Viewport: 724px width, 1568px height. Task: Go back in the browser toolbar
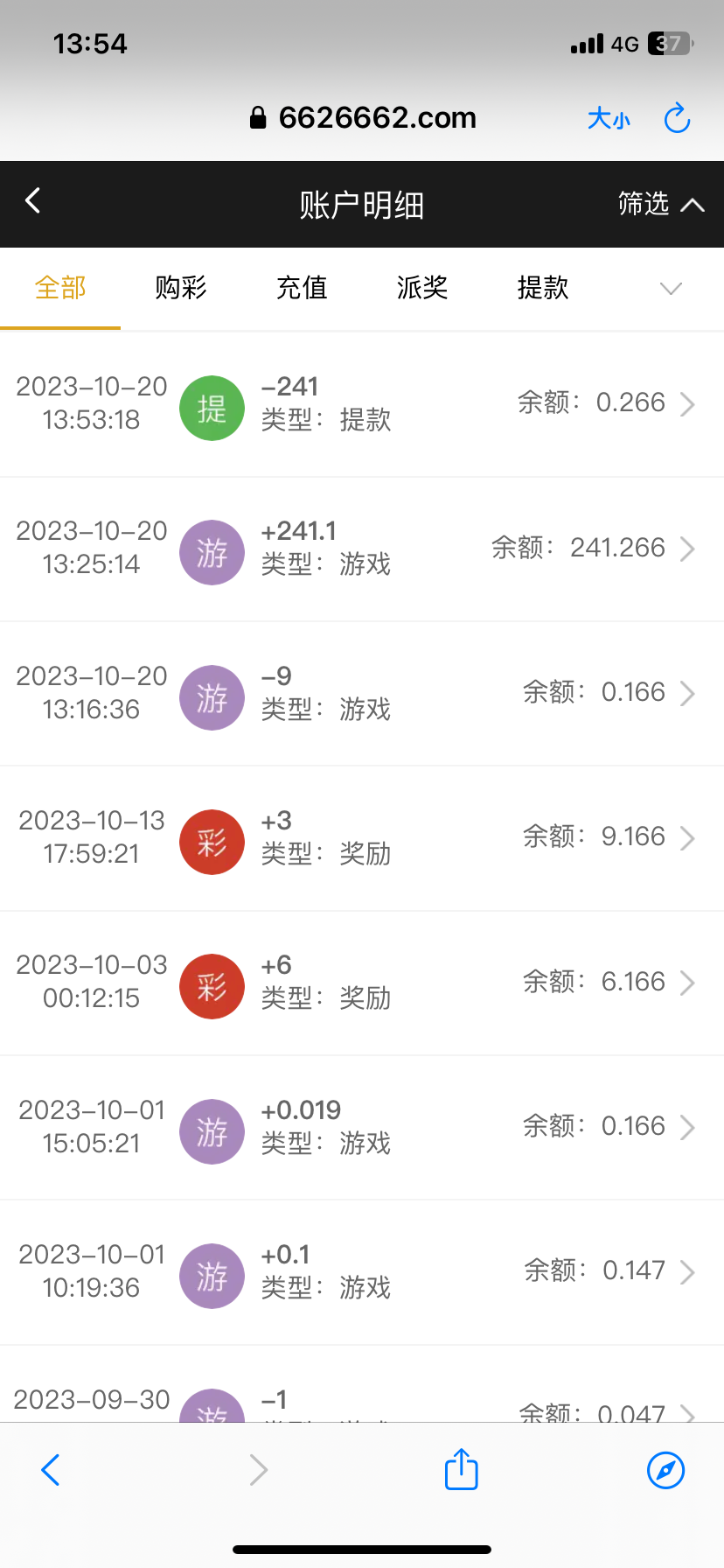(51, 1470)
